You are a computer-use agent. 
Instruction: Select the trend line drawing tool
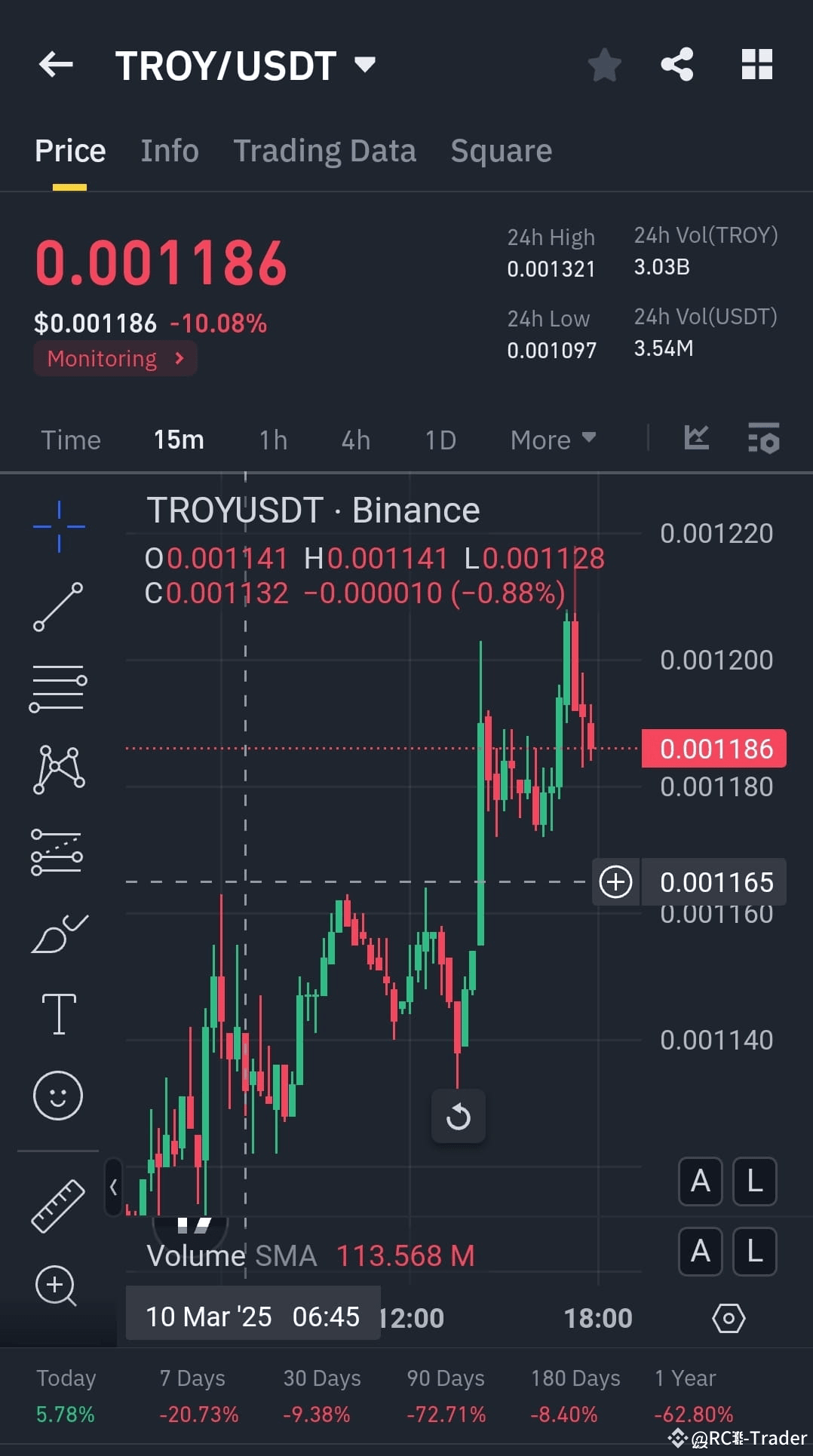[58, 605]
